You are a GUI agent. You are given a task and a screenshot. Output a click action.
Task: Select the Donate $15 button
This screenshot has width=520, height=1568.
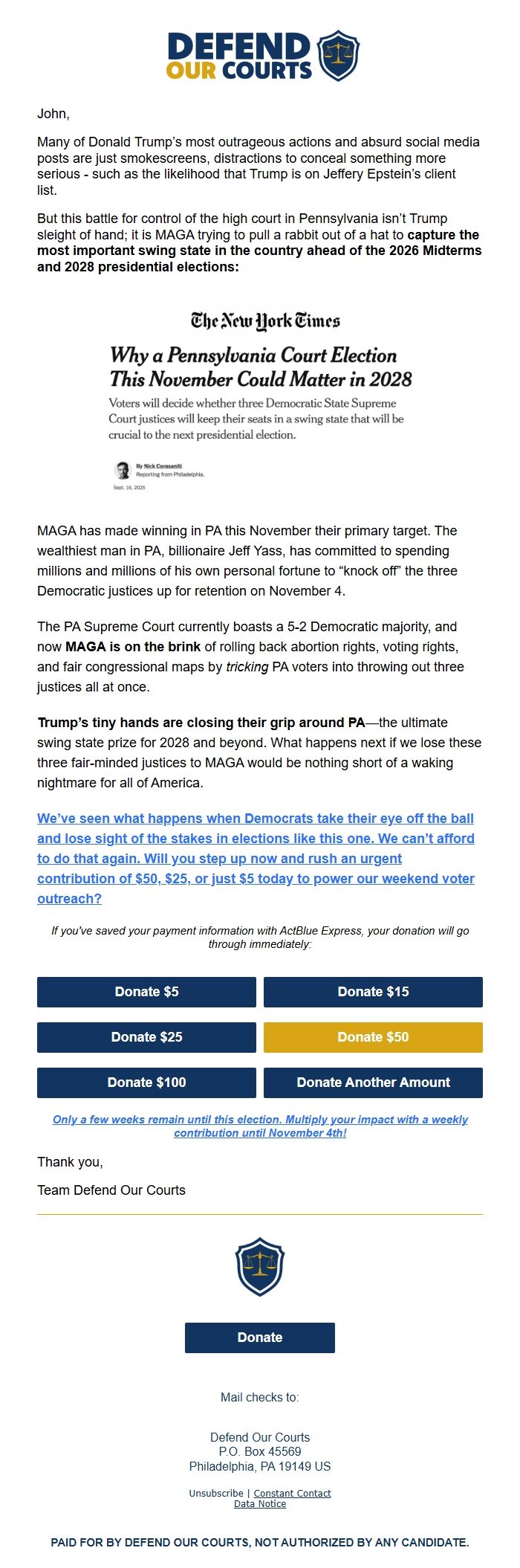[x=373, y=992]
